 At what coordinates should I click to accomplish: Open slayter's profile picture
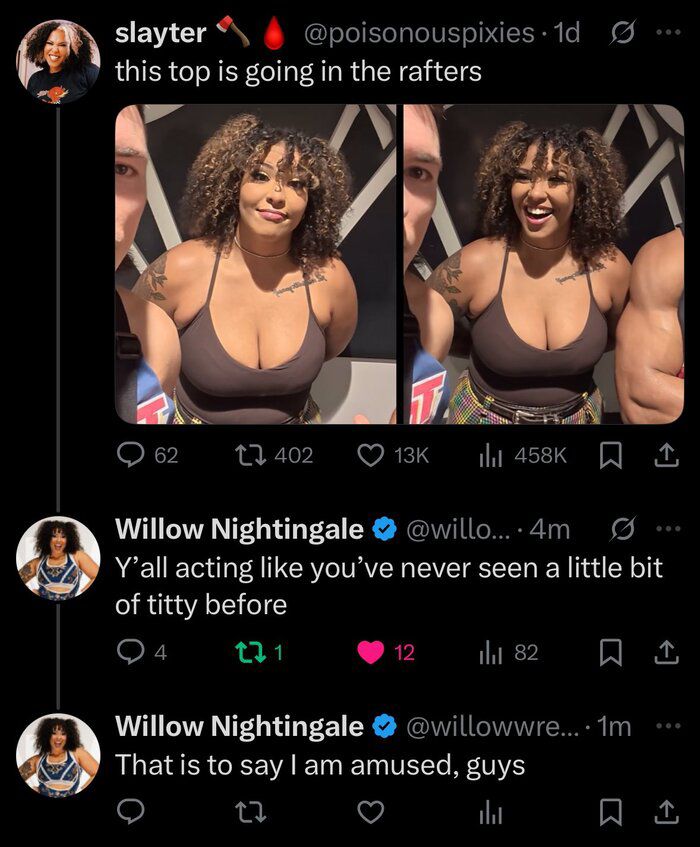pyautogui.click(x=58, y=62)
